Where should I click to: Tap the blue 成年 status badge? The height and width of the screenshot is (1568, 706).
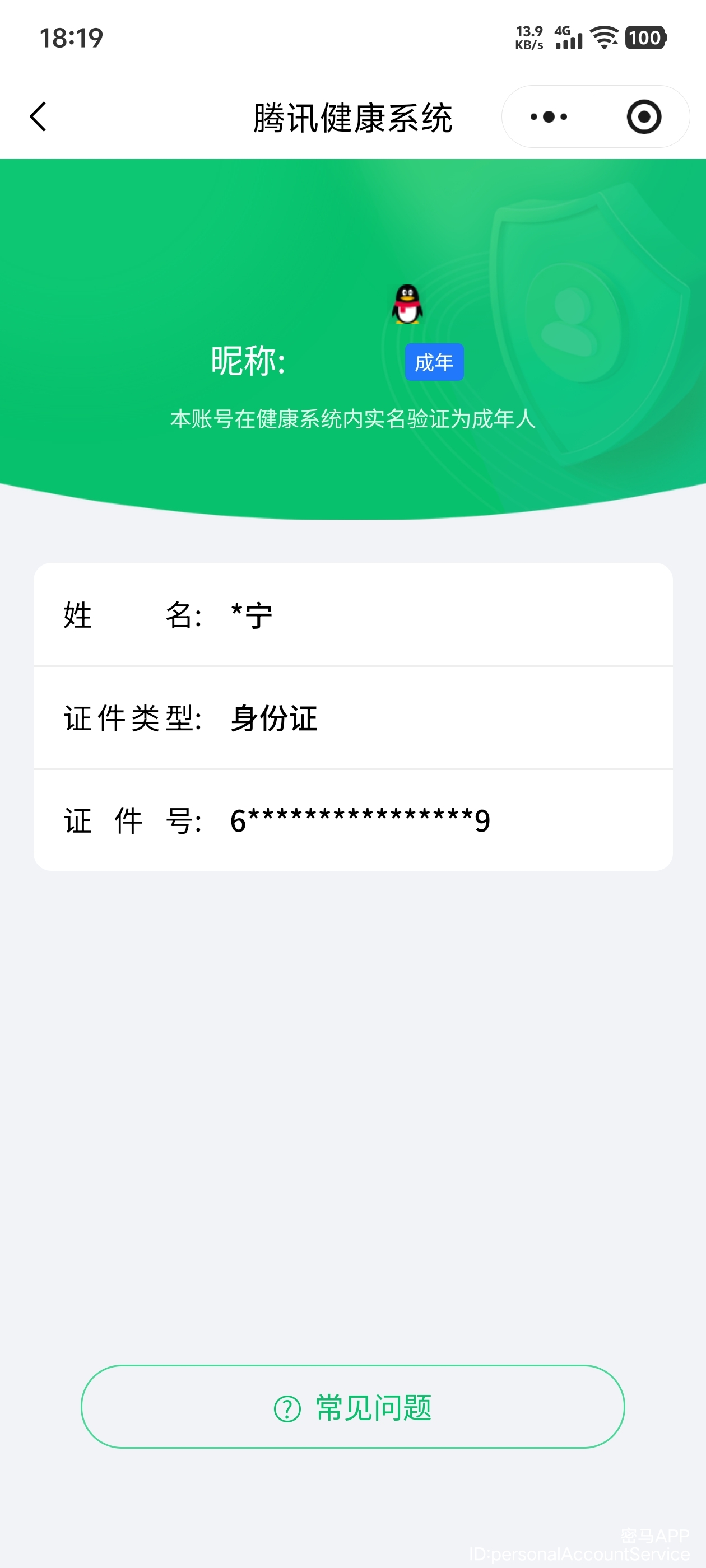click(435, 362)
